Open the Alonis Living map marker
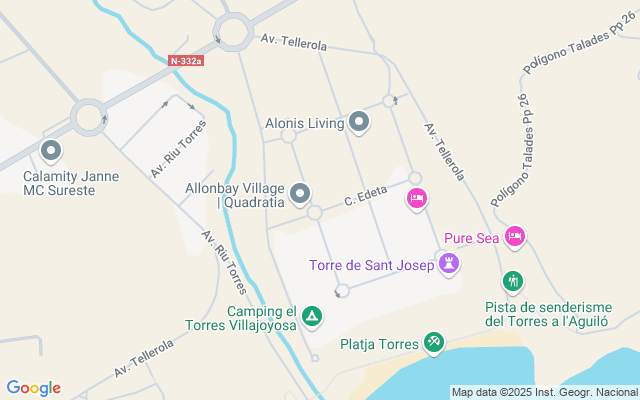640x400 pixels. tap(360, 123)
